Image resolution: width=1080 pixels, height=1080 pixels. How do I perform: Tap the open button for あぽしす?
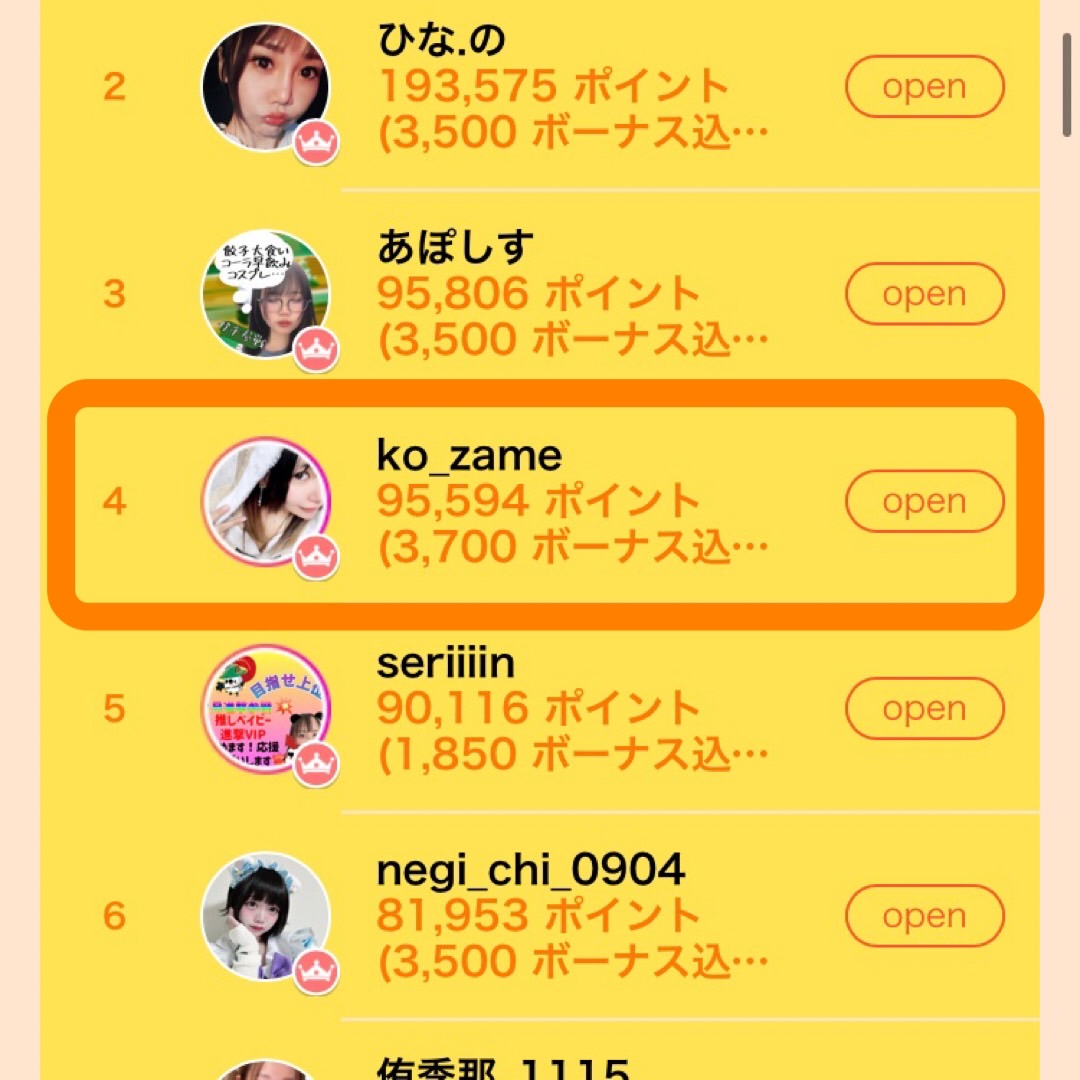point(924,294)
